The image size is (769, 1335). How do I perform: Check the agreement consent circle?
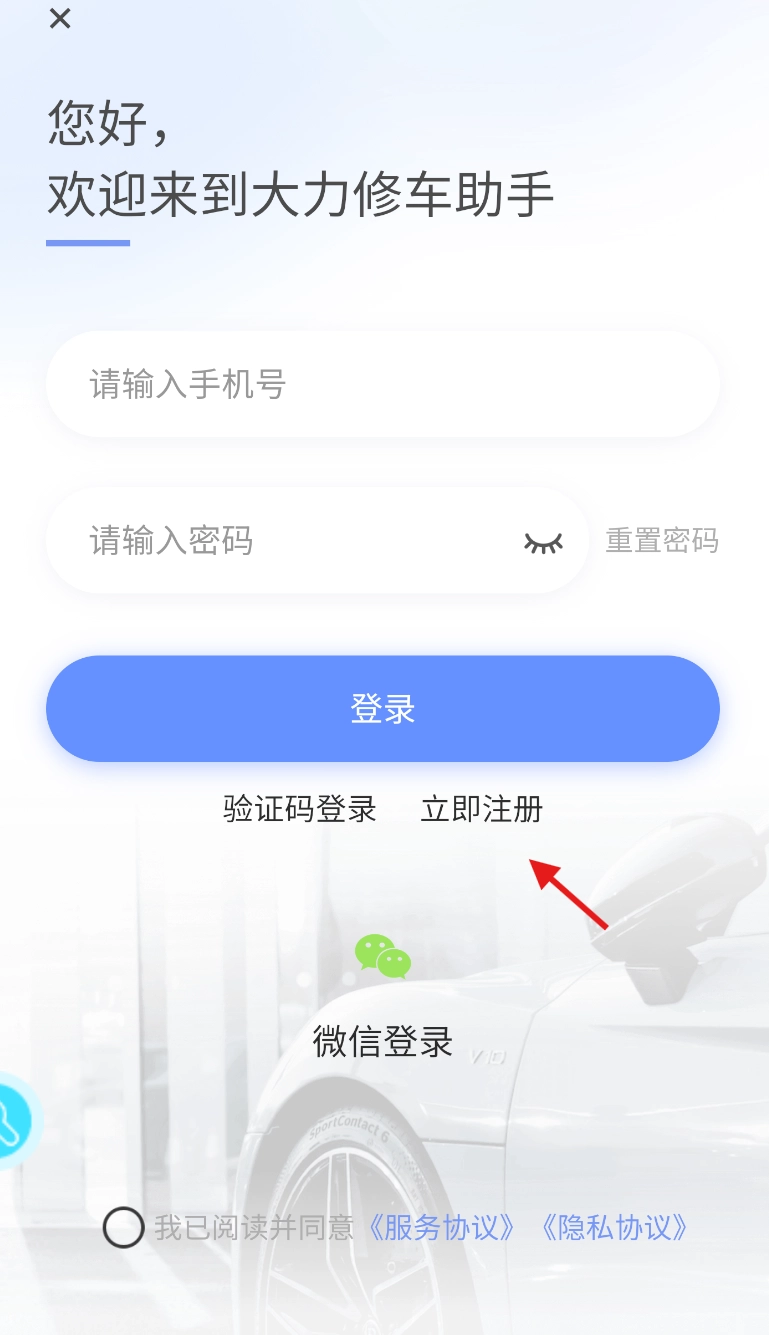(x=124, y=1227)
